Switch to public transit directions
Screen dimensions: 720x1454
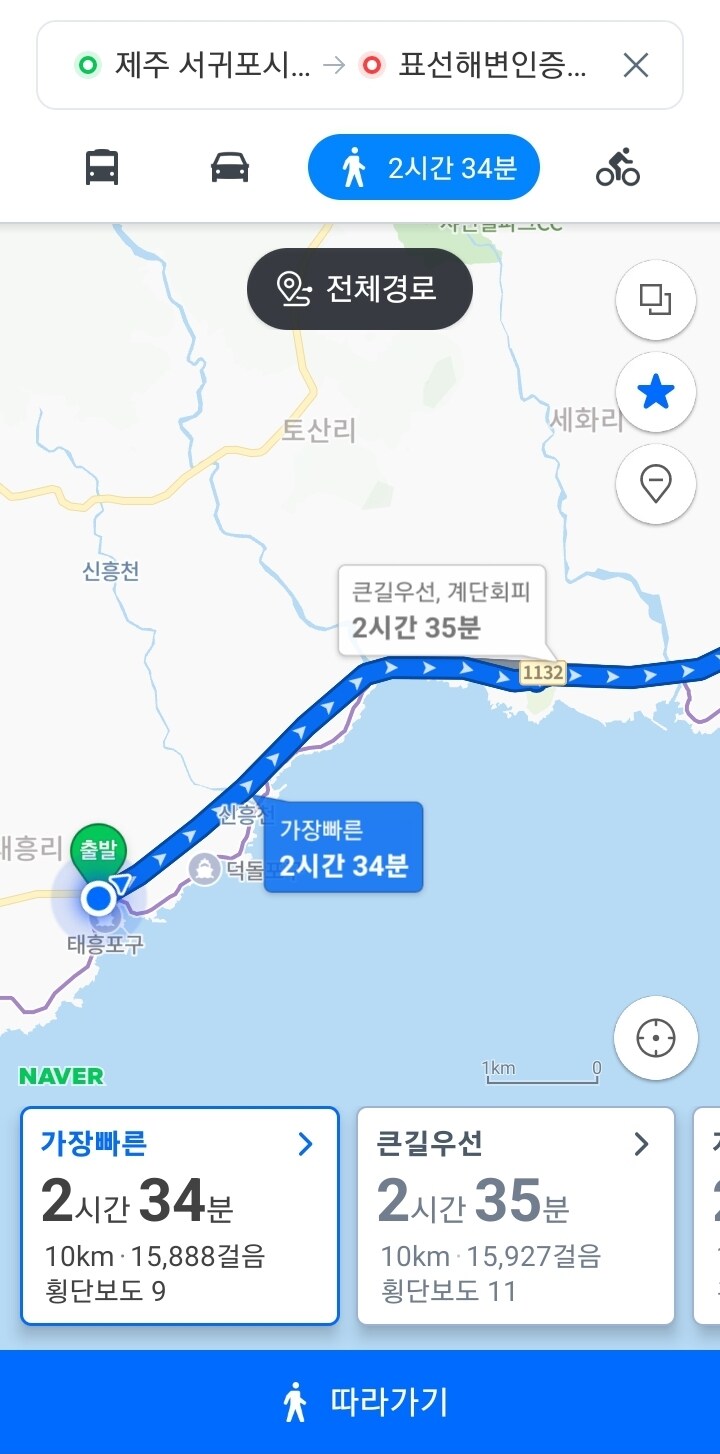102,167
